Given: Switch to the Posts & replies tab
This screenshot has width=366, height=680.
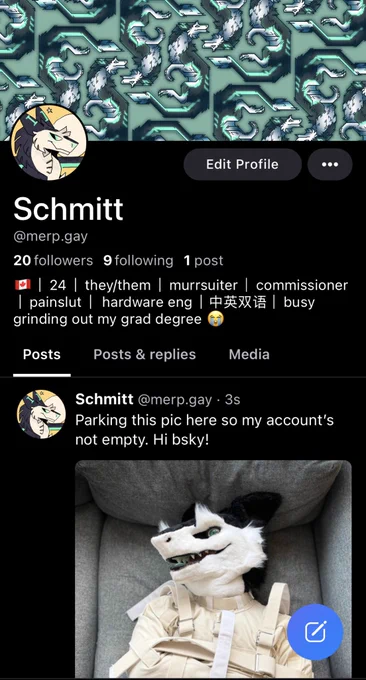Looking at the screenshot, I should click(144, 354).
